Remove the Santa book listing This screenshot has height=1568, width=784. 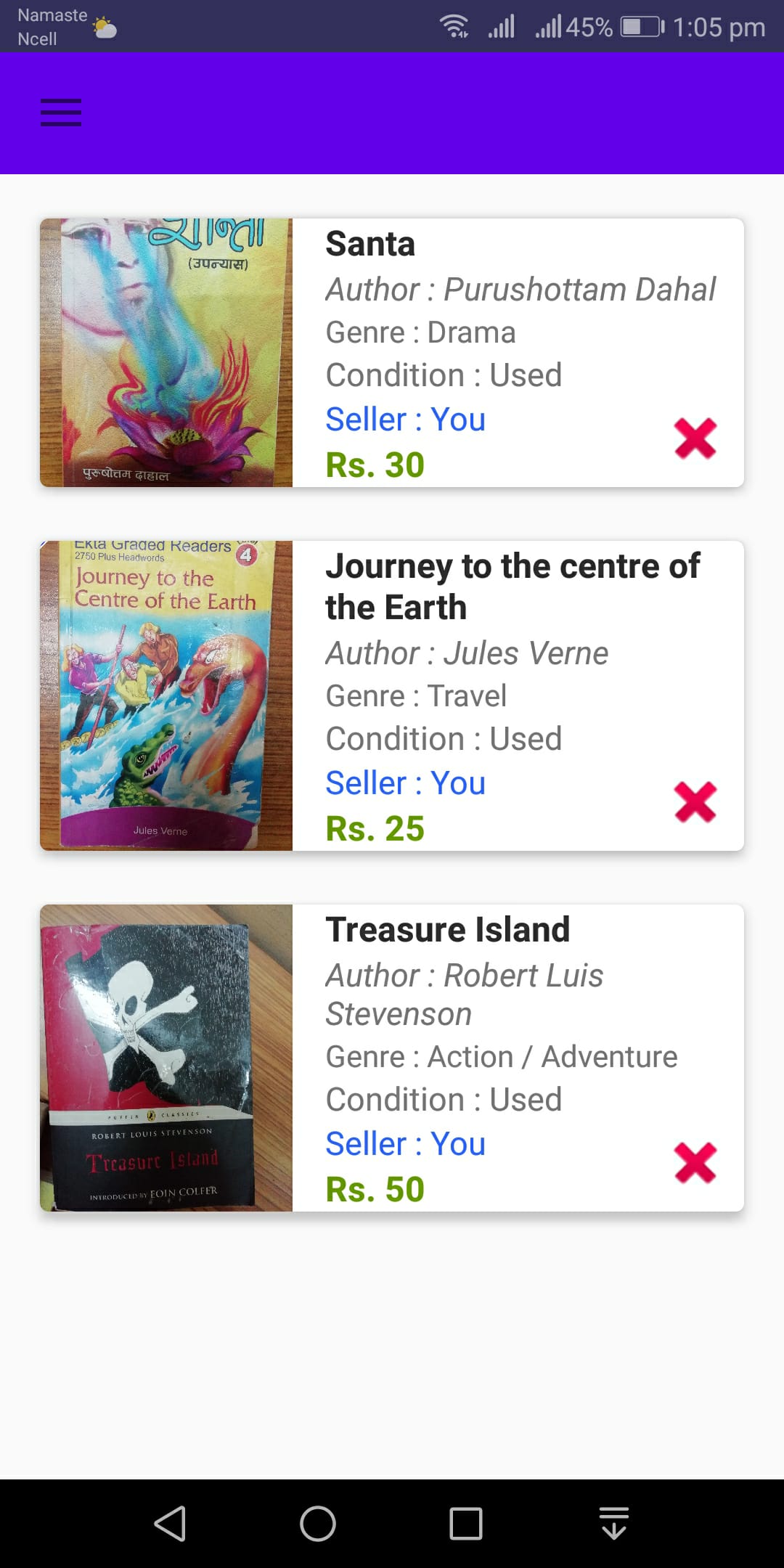tap(695, 438)
